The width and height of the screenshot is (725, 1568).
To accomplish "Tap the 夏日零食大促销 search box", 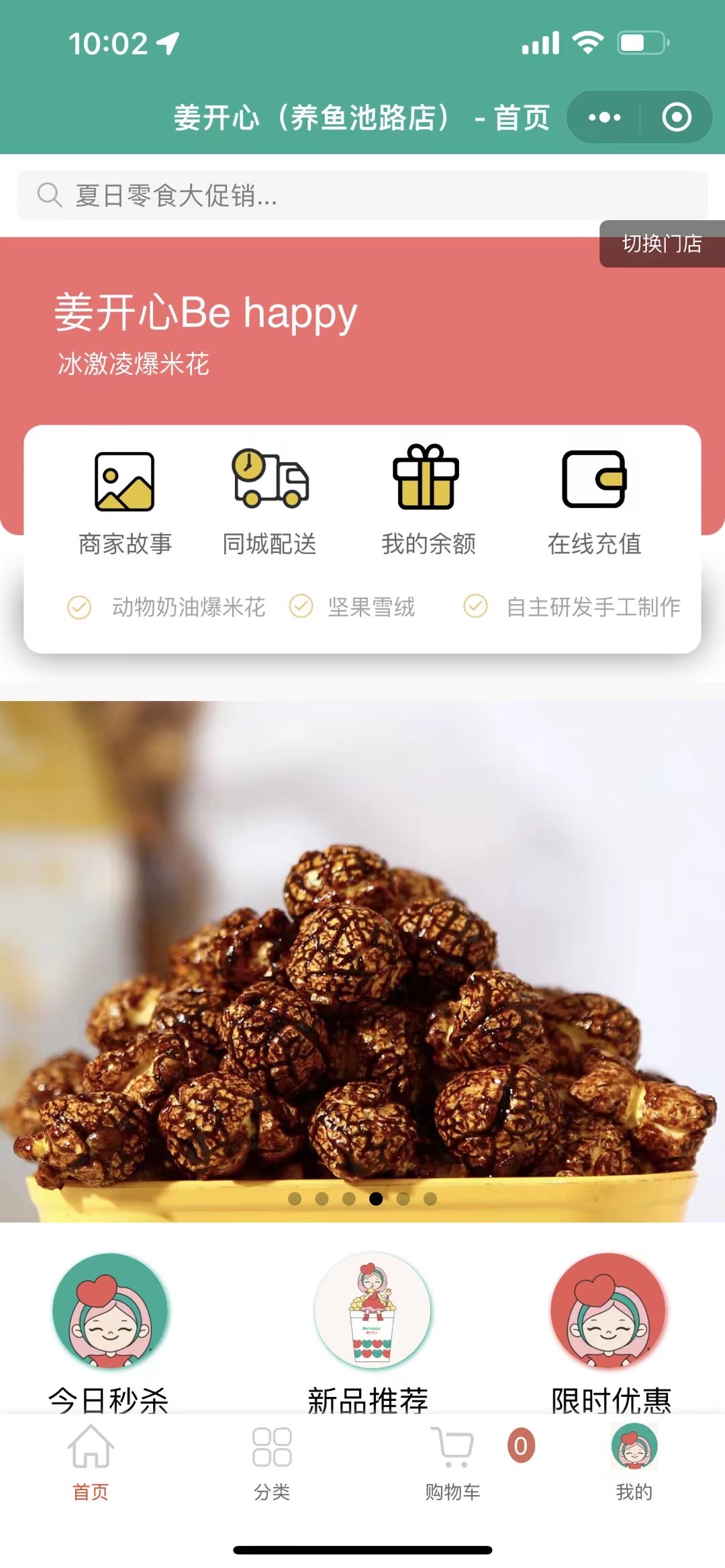I will pos(362,196).
